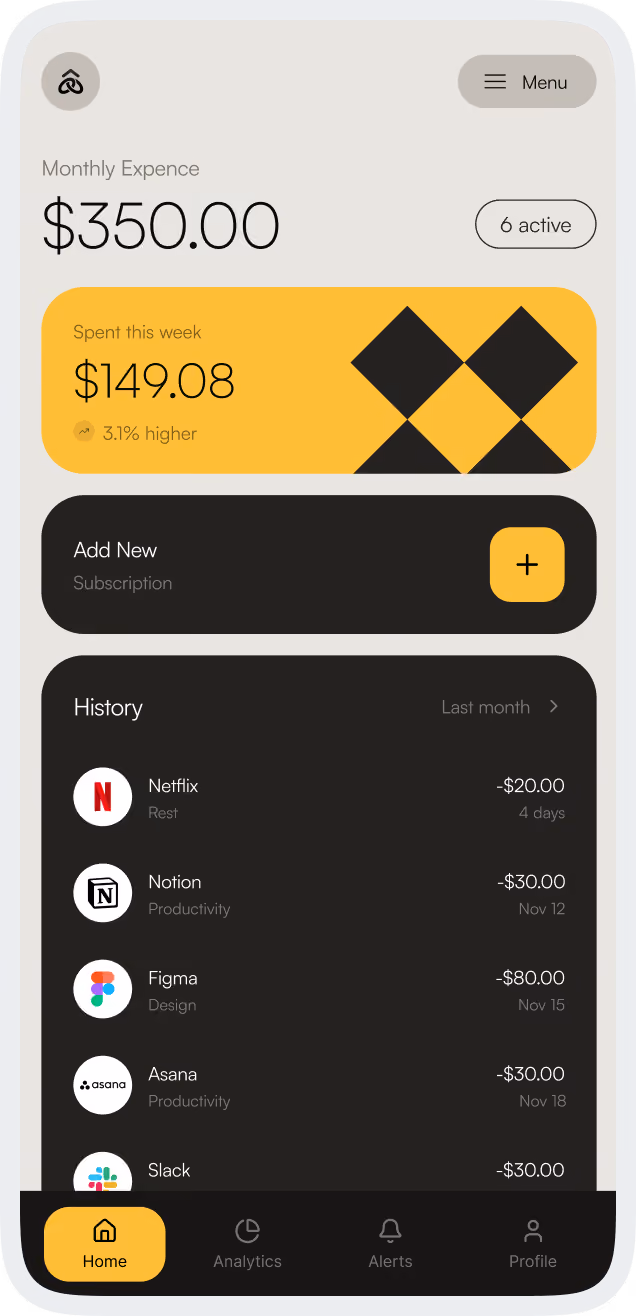Open the Menu button
This screenshot has width=636, height=1316.
click(x=527, y=82)
